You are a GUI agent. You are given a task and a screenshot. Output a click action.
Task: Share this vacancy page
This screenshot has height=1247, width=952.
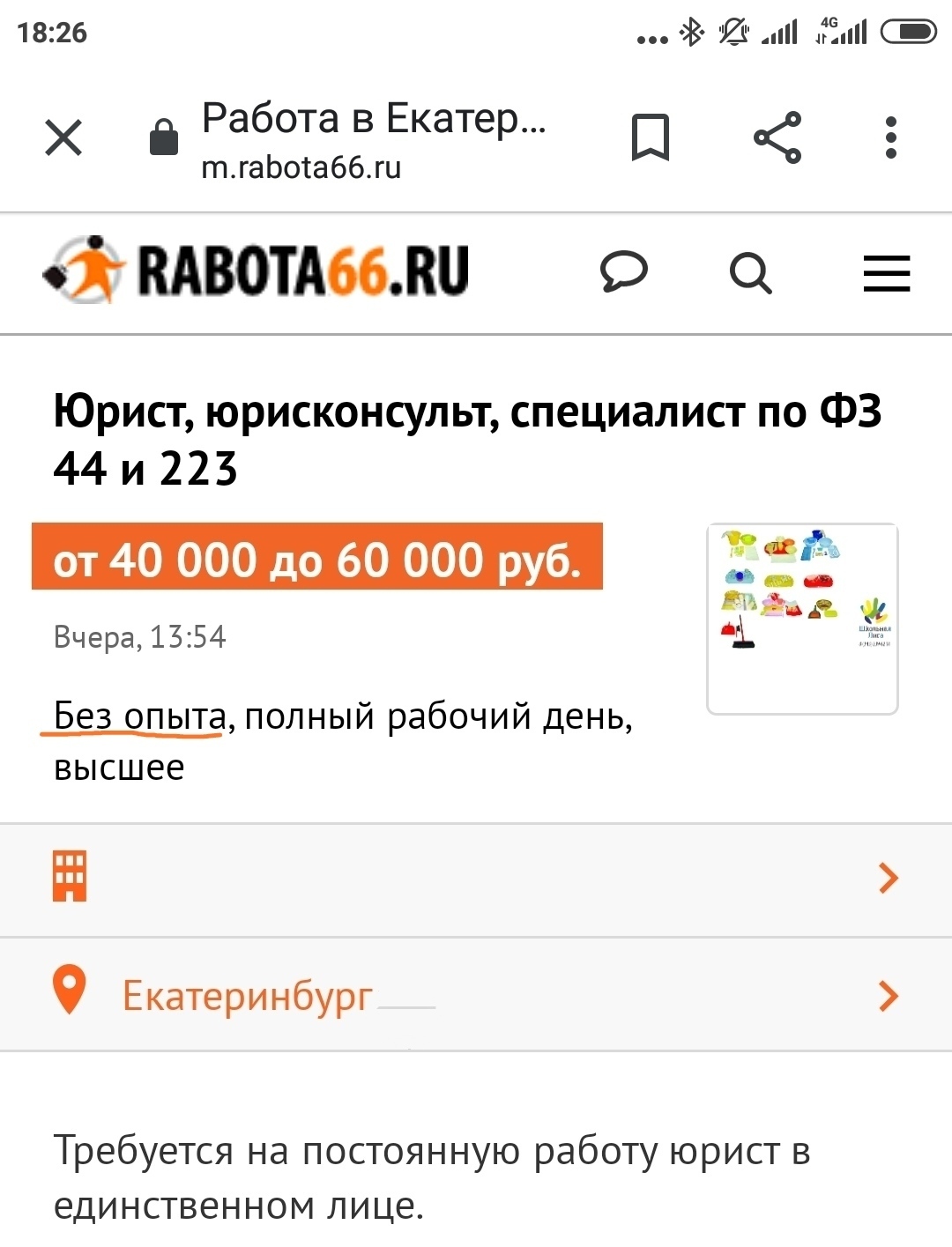(x=777, y=137)
